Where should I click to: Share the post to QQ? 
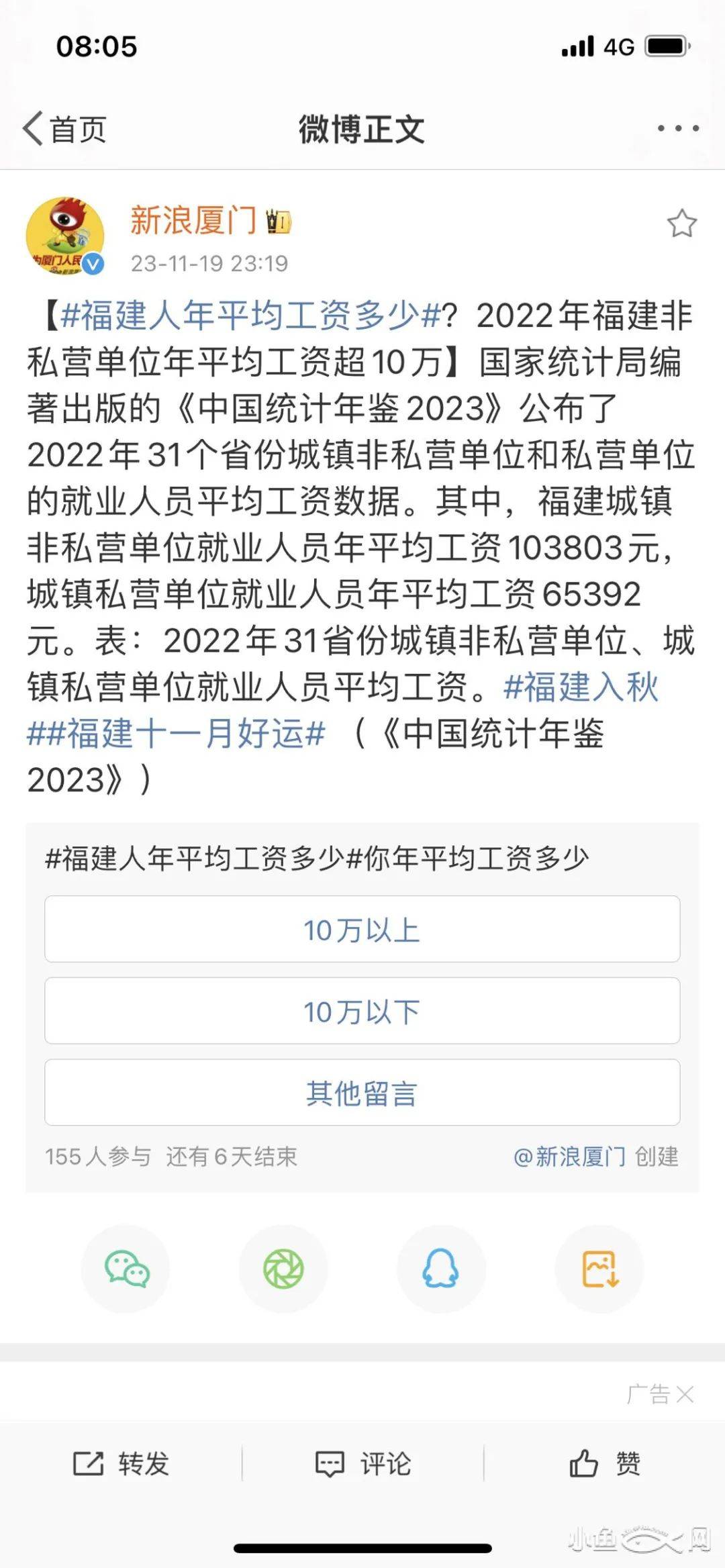(x=441, y=1269)
